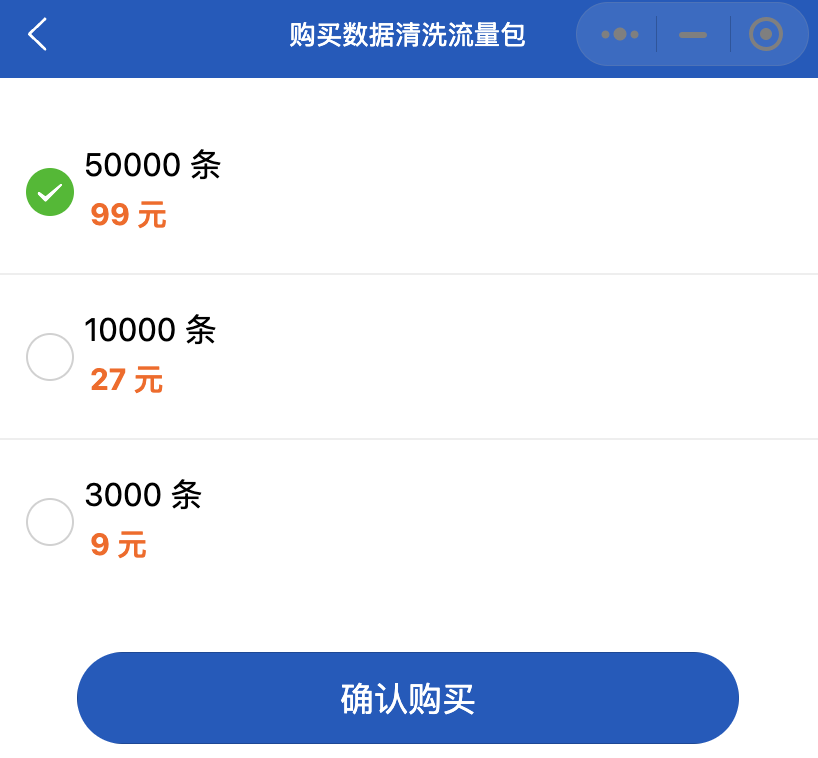Choose the 10000 条 package for 27 元
Screen dimensions: 818x758
click(x=50, y=357)
